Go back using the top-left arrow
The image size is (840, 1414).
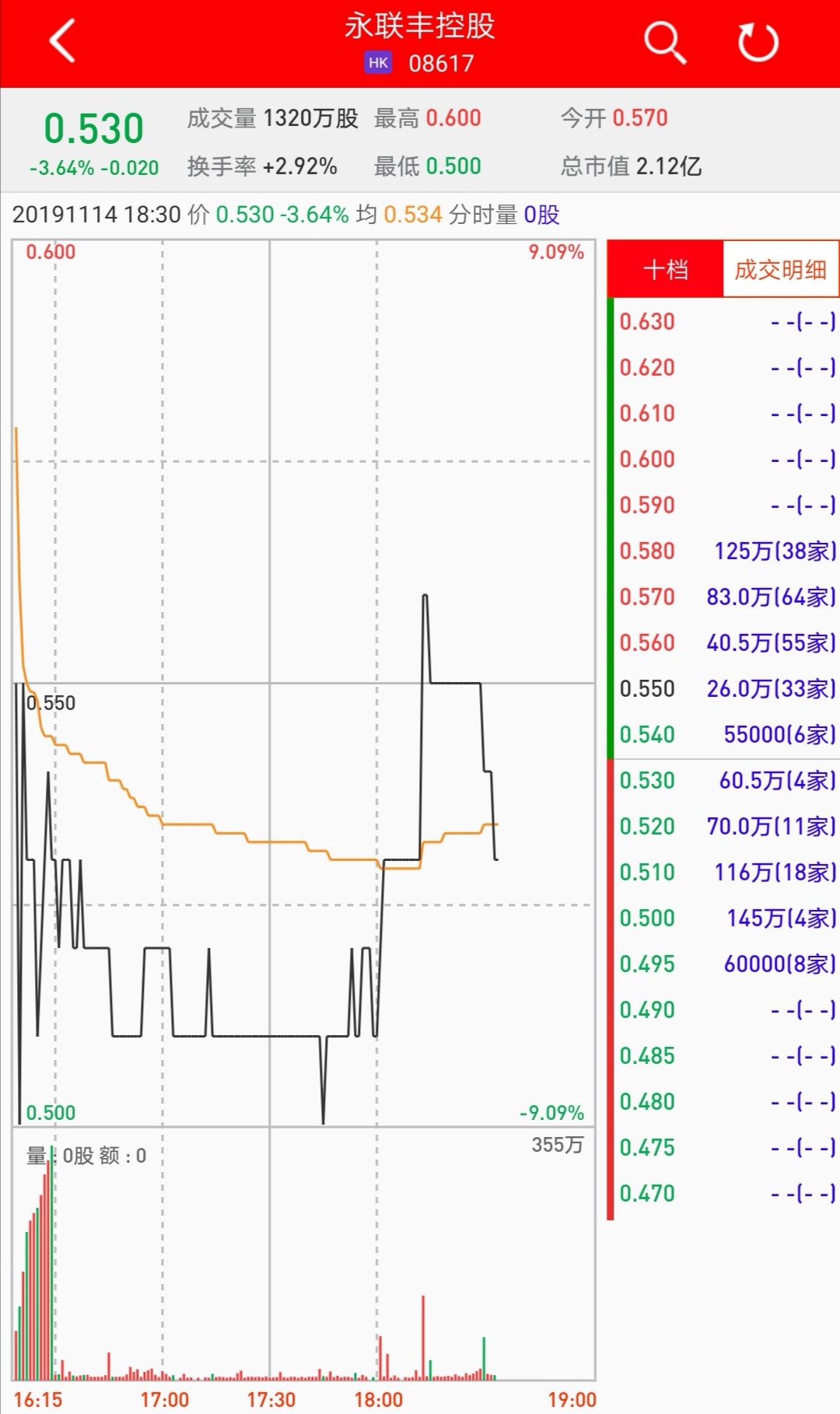click(x=62, y=40)
